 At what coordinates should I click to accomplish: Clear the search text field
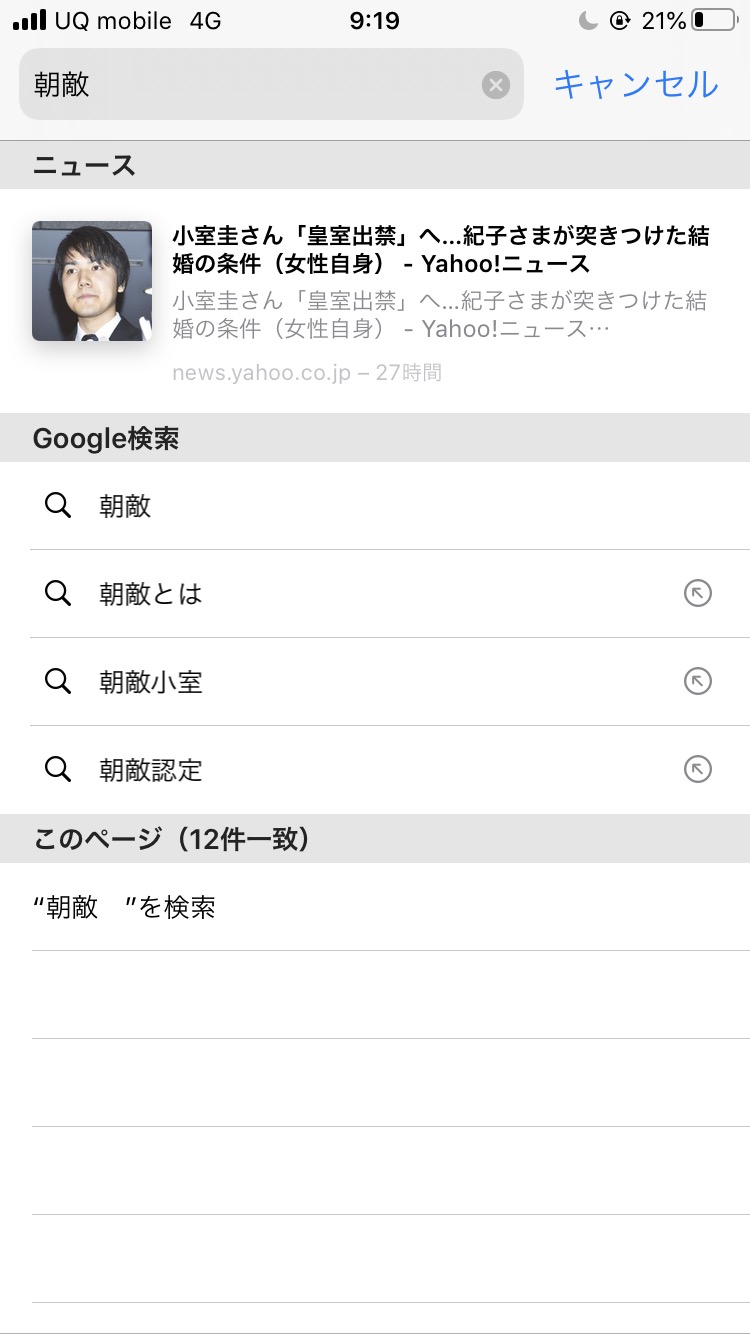496,85
